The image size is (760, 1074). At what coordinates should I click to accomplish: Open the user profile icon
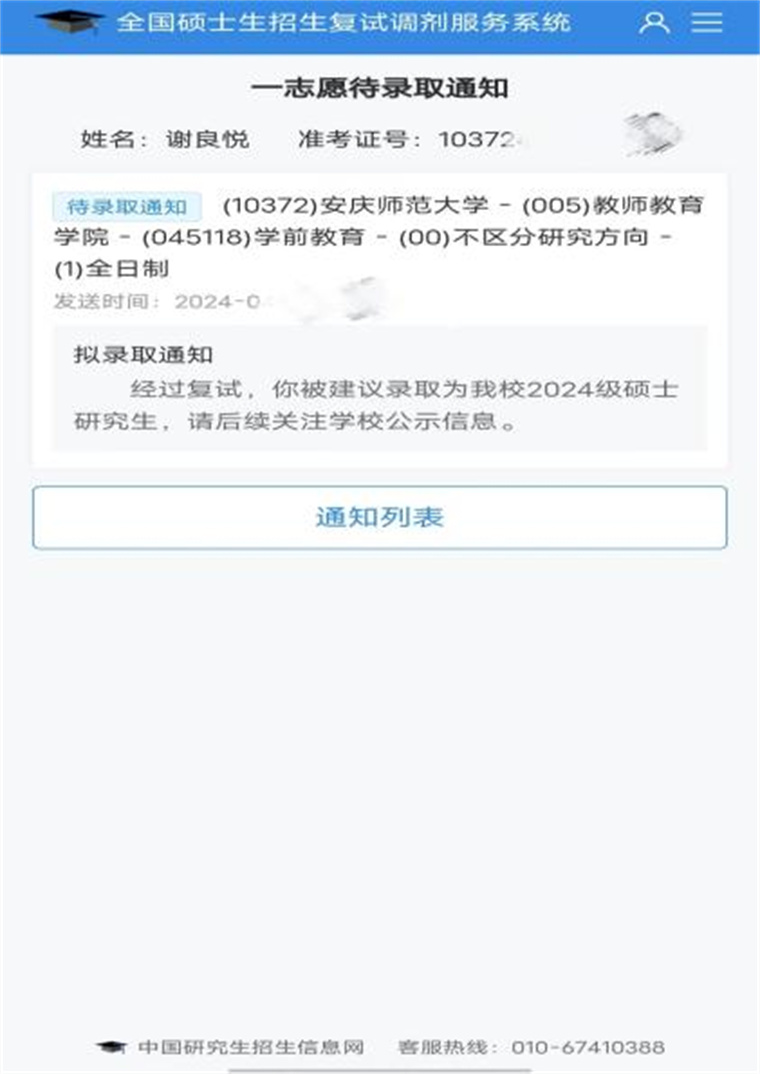[x=654, y=22]
